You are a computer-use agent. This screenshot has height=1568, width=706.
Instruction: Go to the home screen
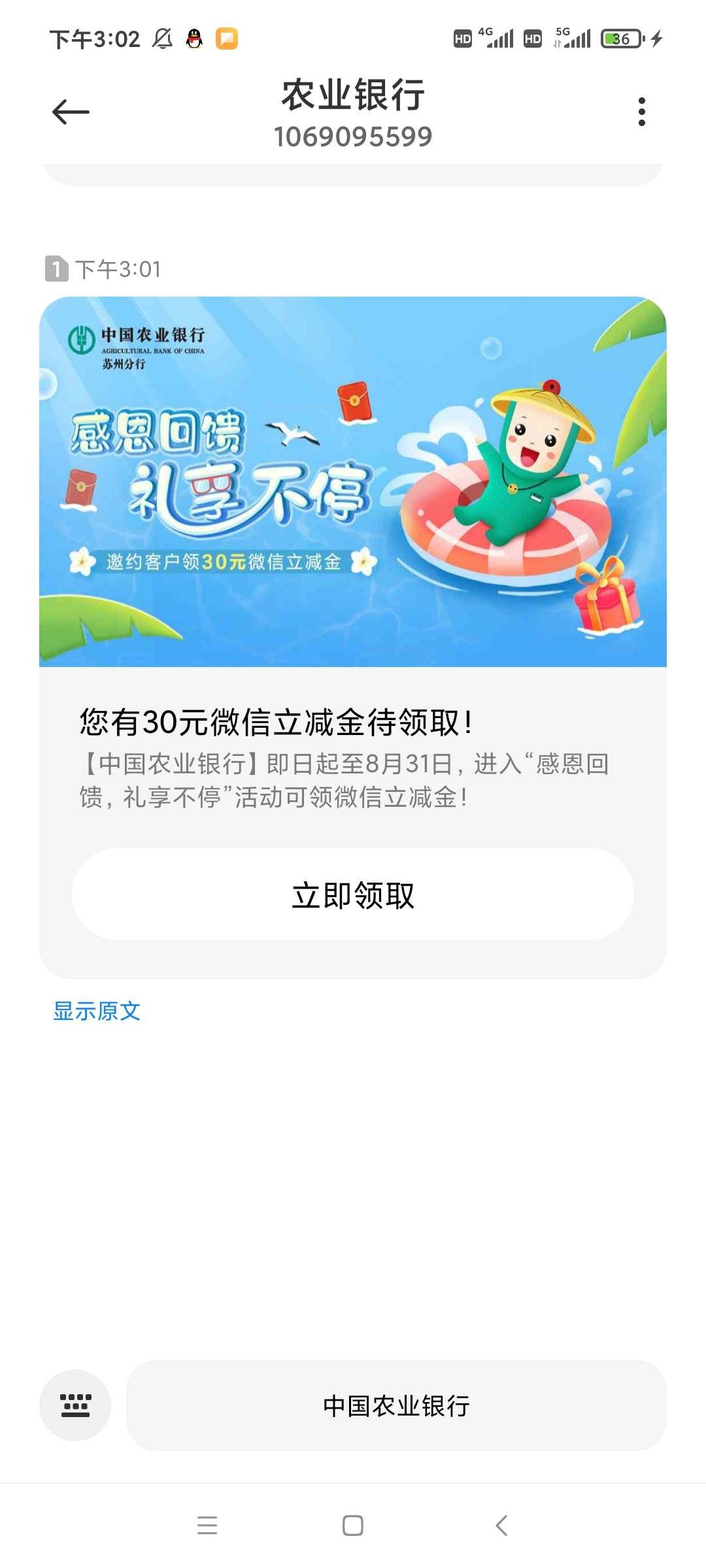coord(353,1526)
